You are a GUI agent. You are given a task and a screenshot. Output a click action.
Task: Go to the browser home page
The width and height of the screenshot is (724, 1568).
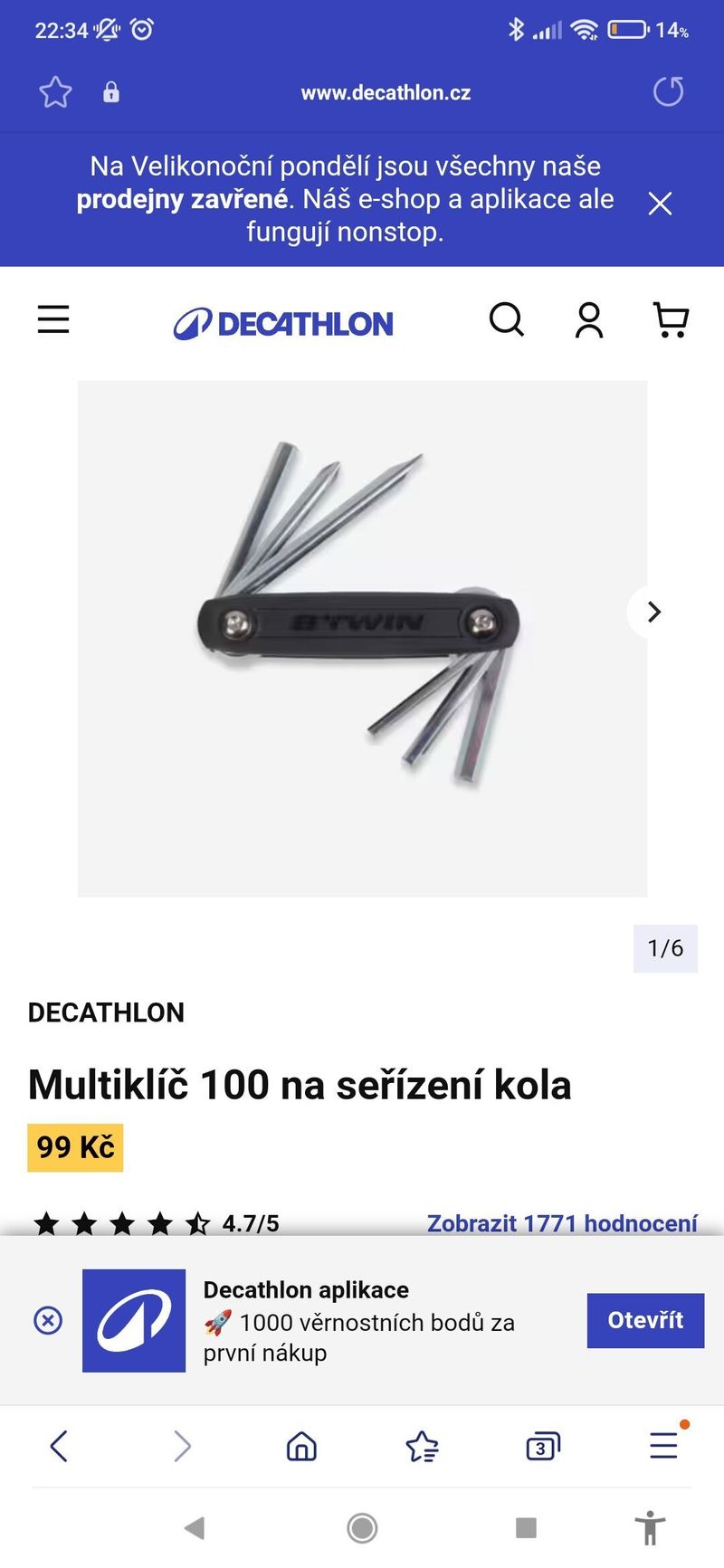[x=301, y=1446]
